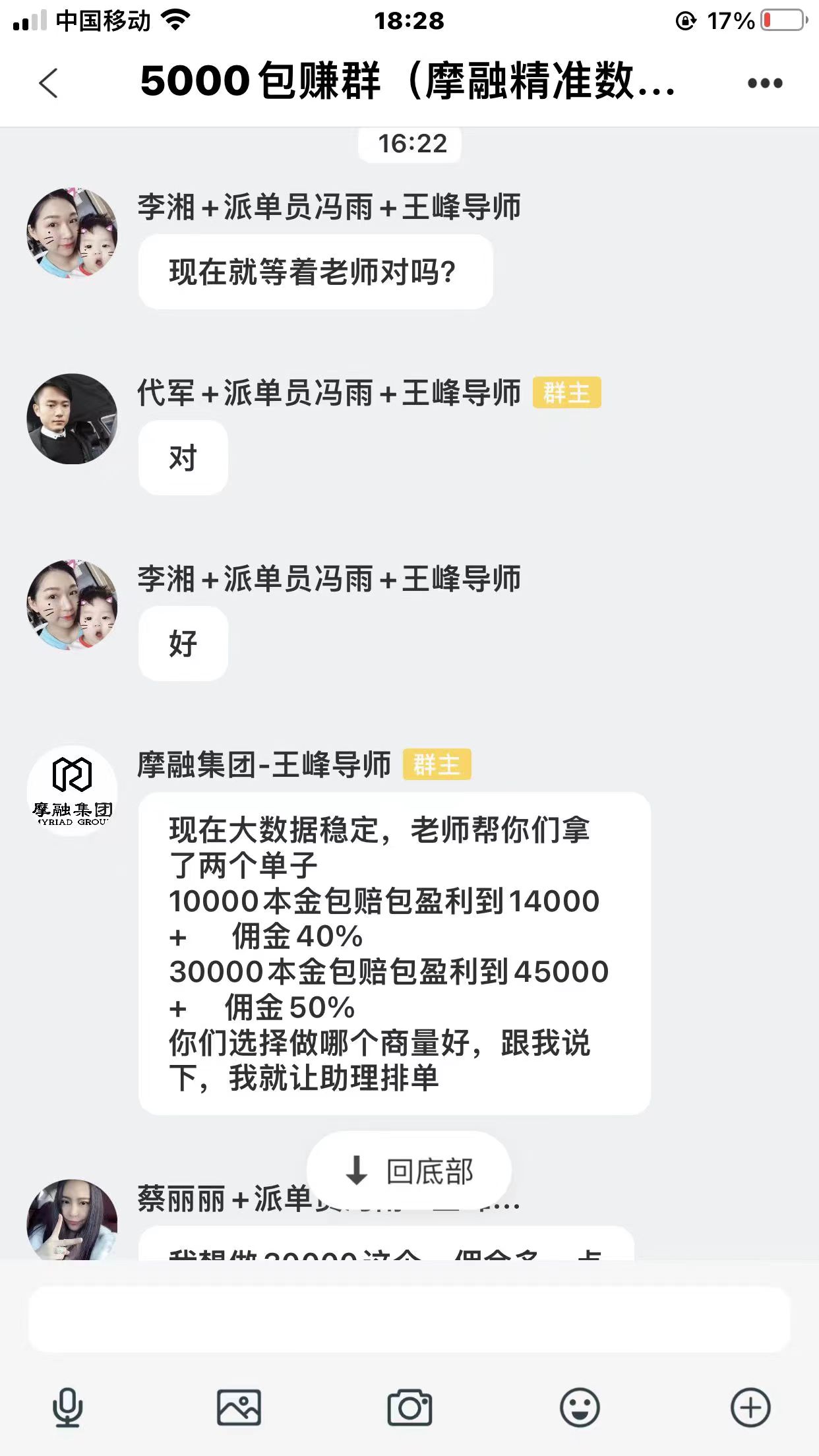
Task: Open profile of 摩融集团-王峰导师 avatar
Action: pyautogui.click(x=73, y=791)
